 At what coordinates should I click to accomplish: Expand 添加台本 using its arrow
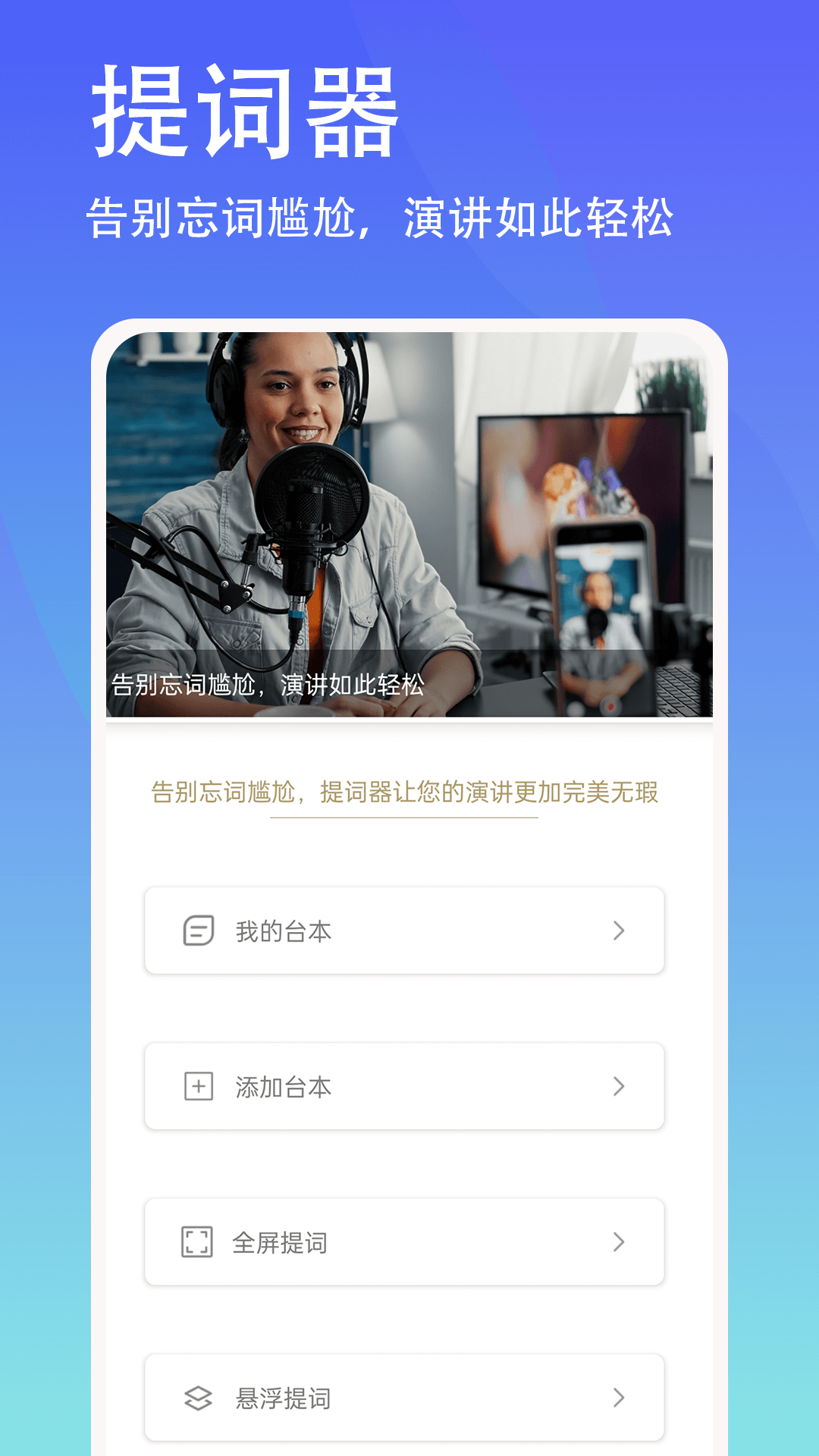(620, 1086)
